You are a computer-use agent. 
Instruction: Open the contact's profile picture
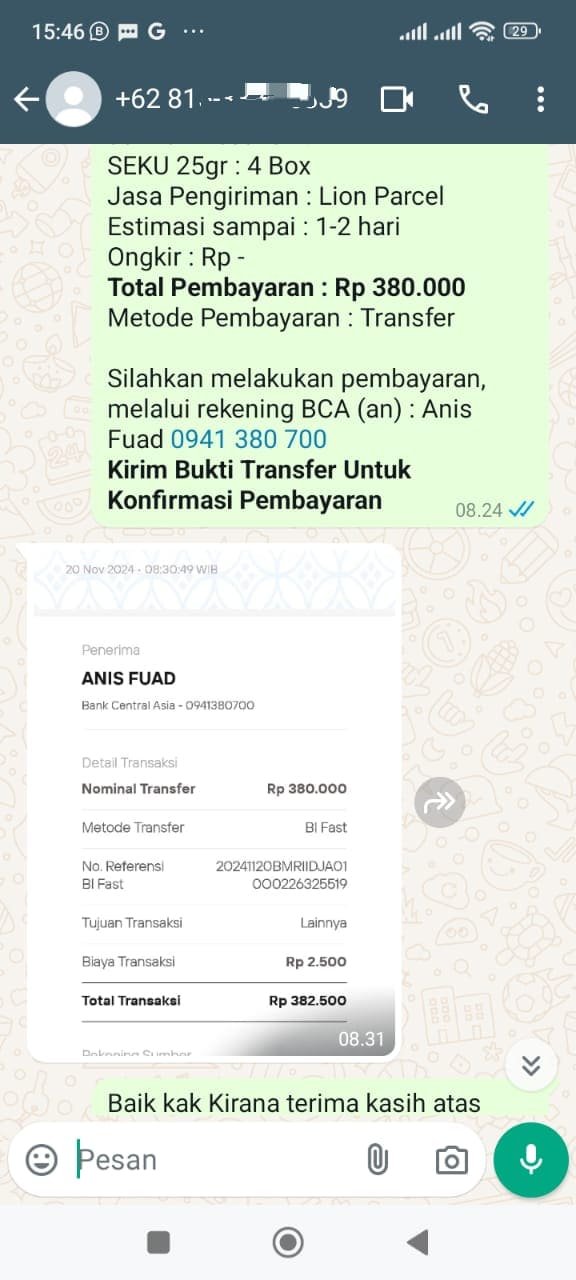point(73,99)
